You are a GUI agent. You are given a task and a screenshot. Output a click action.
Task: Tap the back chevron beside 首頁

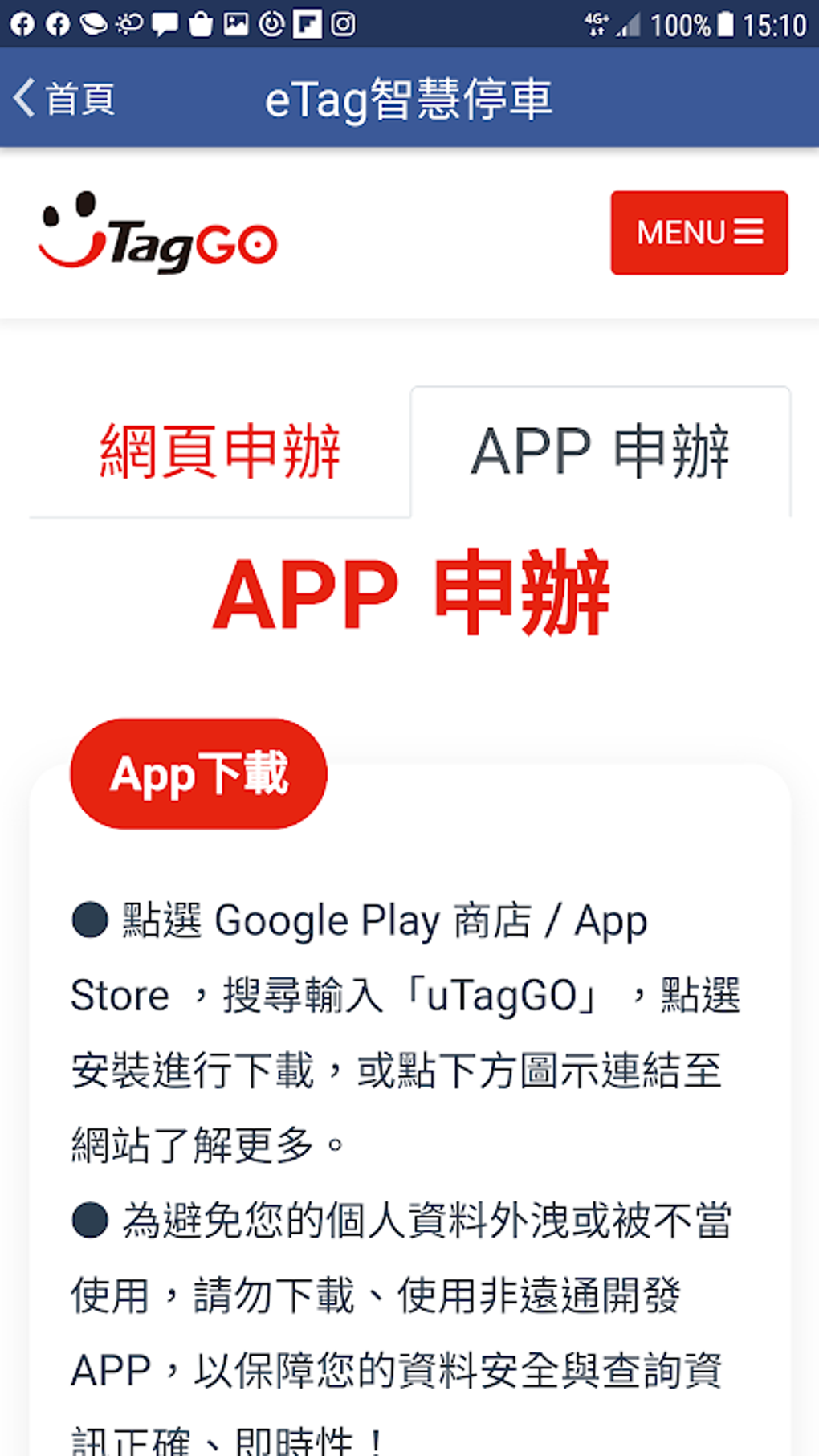point(22,98)
